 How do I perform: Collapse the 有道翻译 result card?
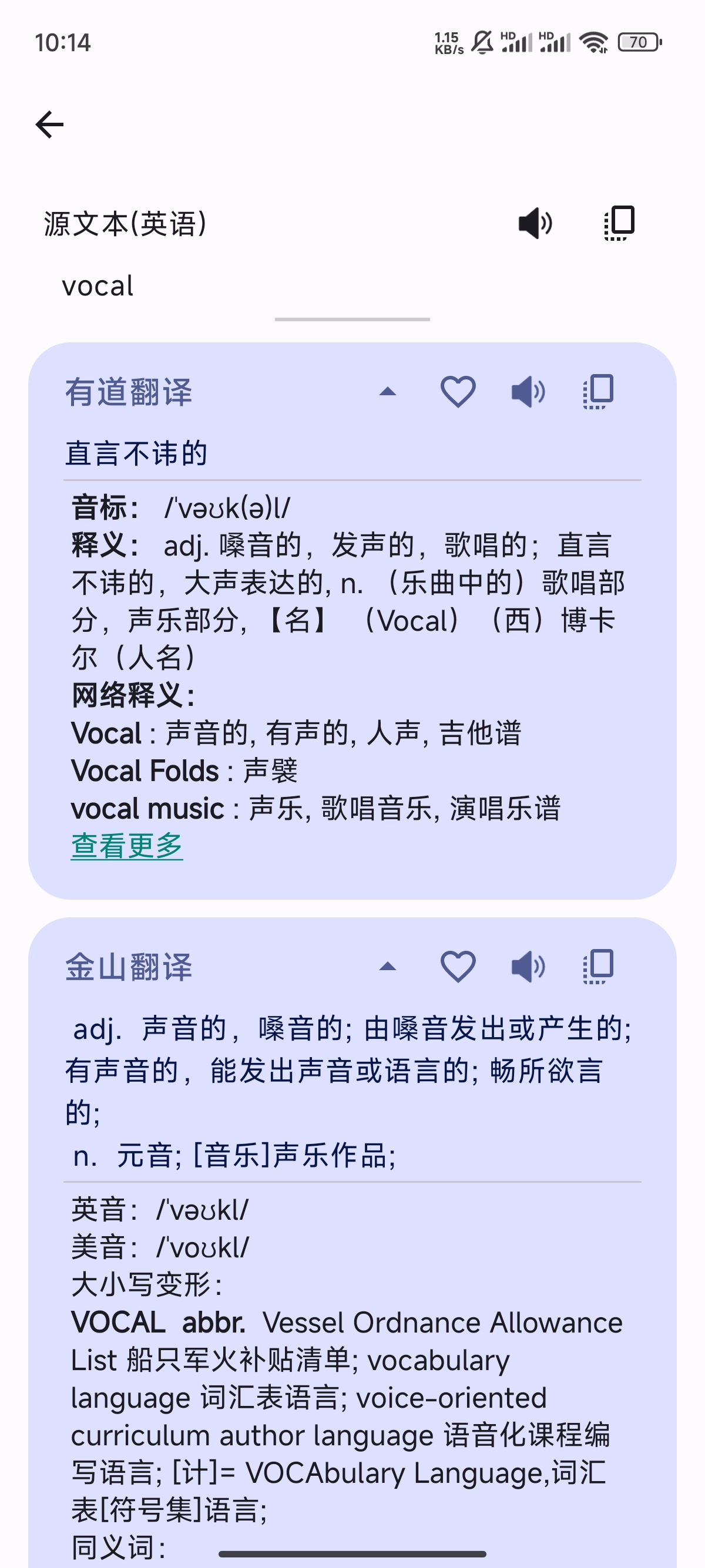[388, 391]
